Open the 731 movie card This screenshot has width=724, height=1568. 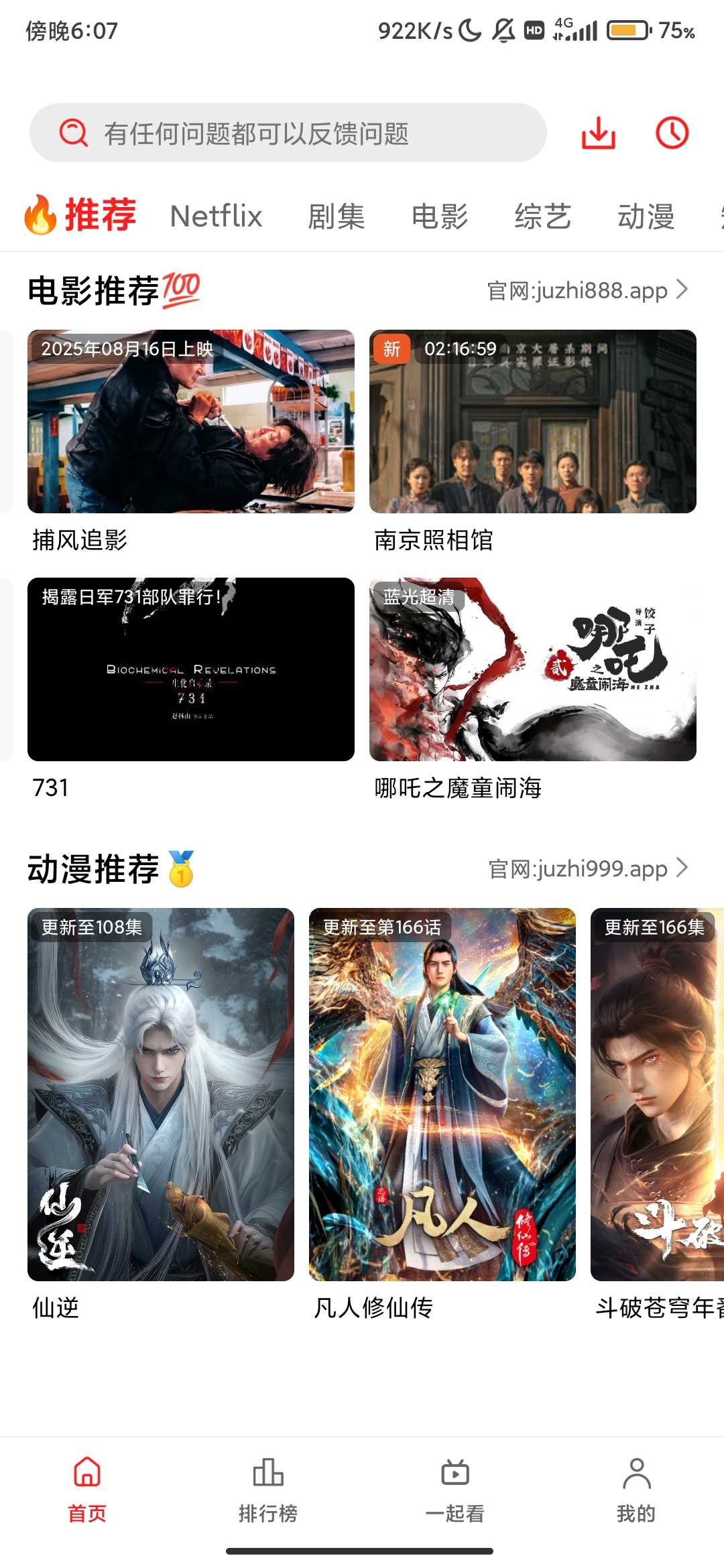(191, 669)
